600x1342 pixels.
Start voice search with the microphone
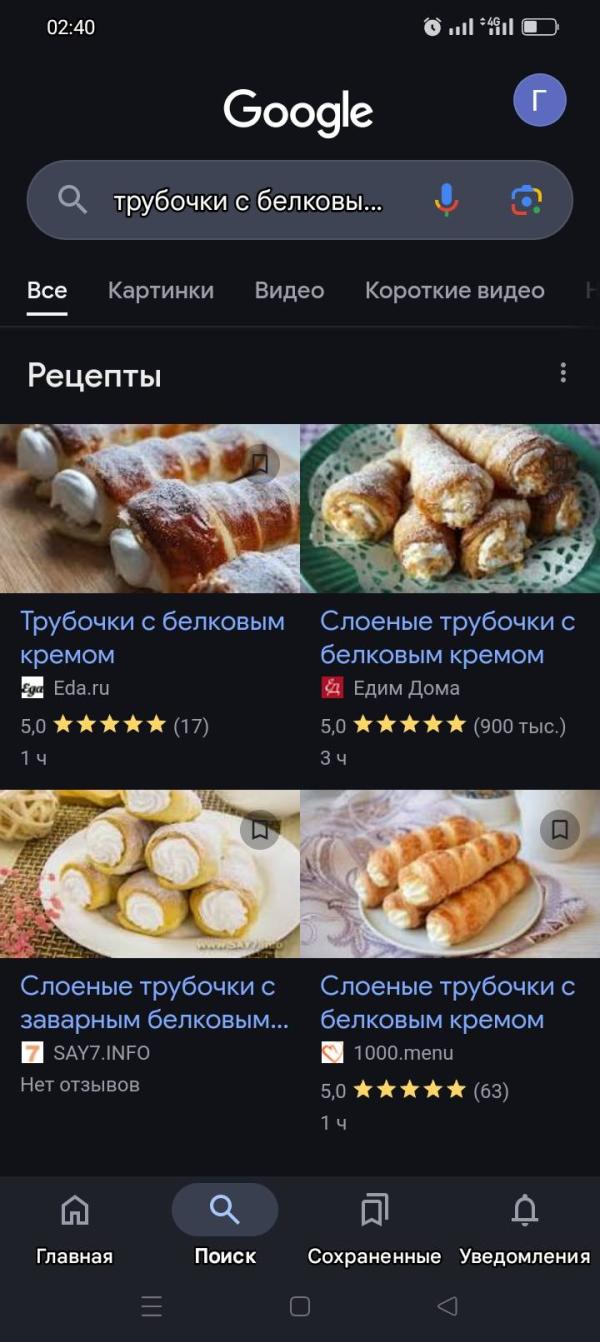click(x=446, y=200)
